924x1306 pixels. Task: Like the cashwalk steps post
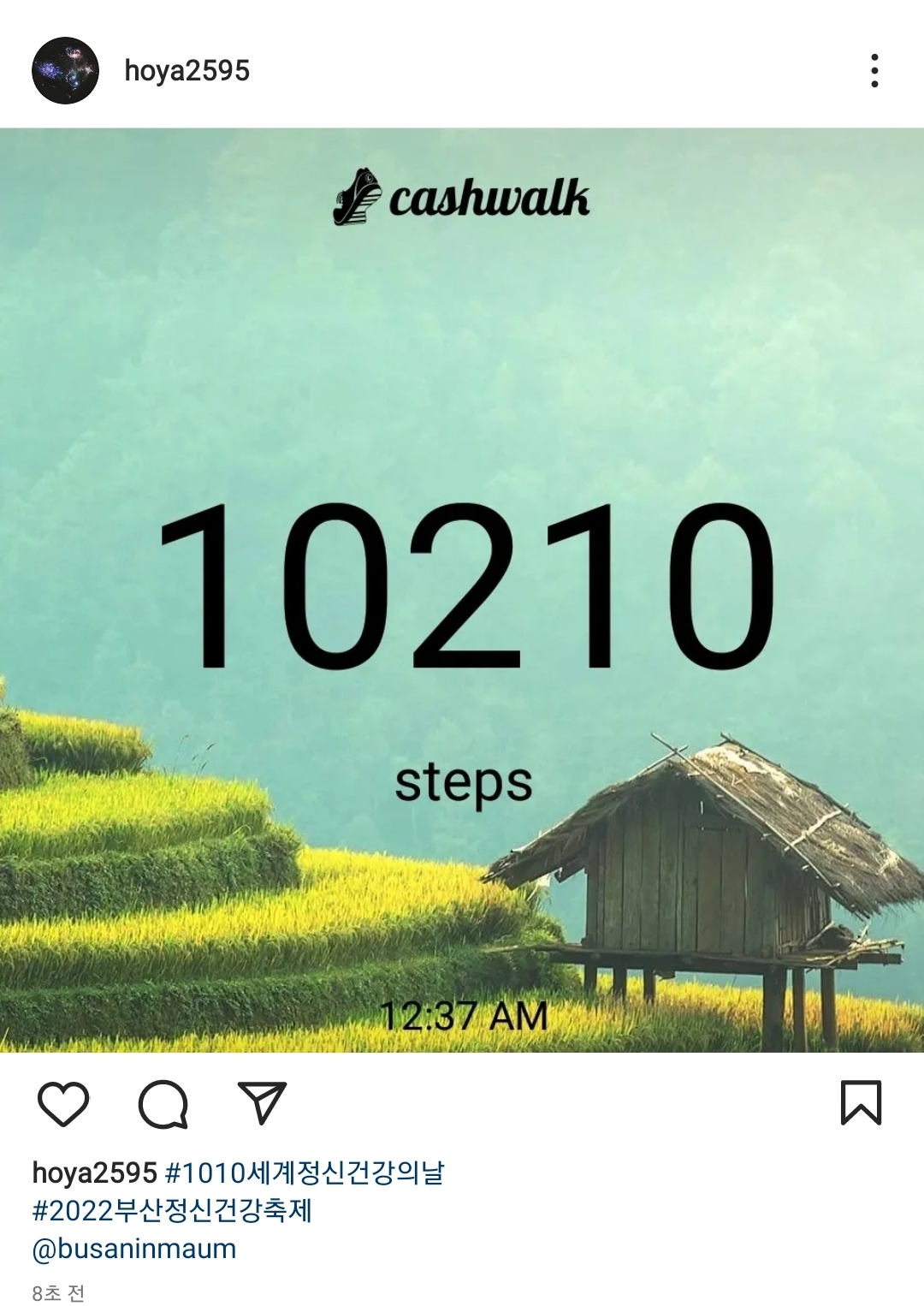[x=63, y=1103]
